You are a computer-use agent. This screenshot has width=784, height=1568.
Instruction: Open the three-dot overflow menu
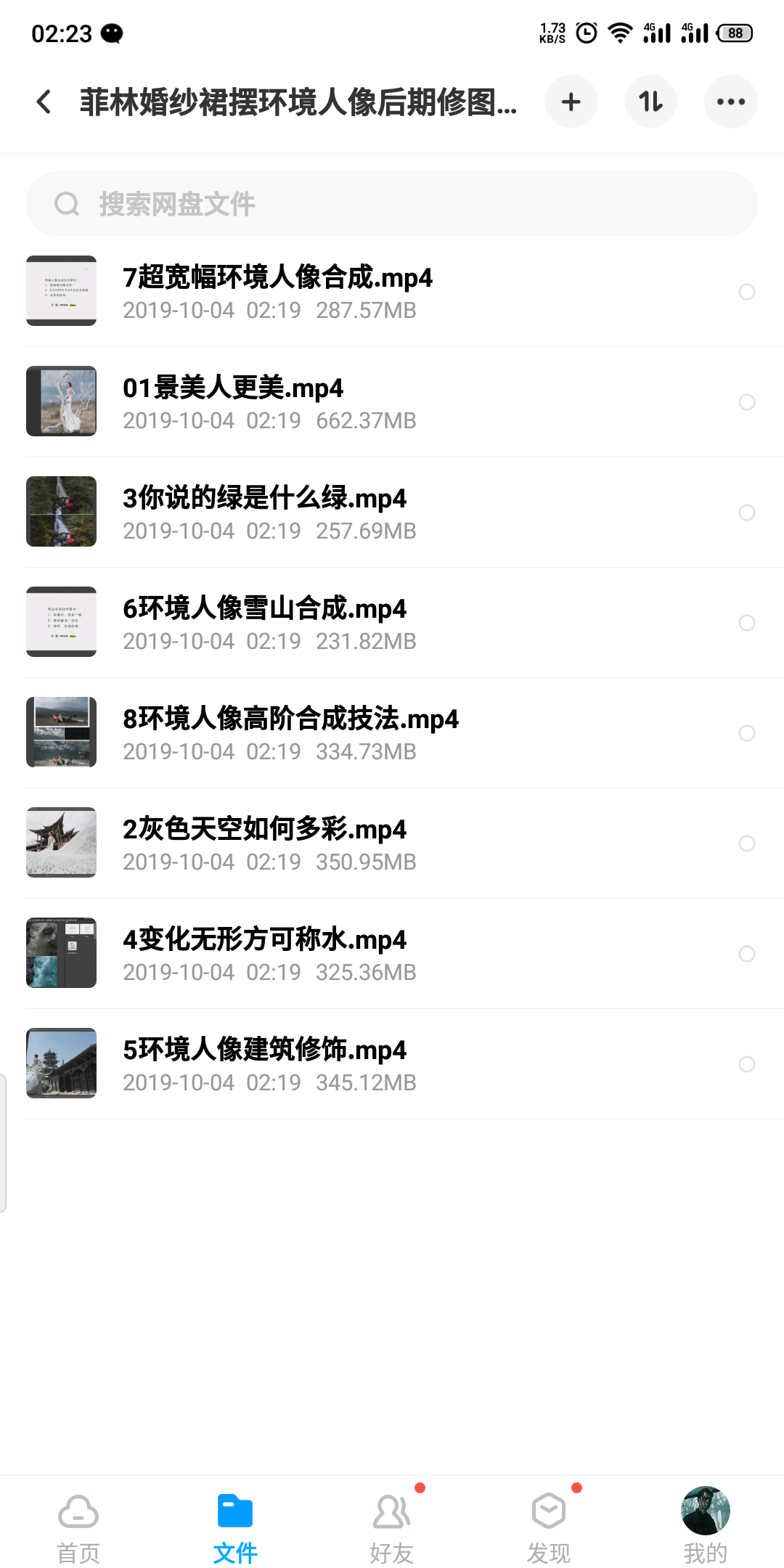(x=730, y=102)
